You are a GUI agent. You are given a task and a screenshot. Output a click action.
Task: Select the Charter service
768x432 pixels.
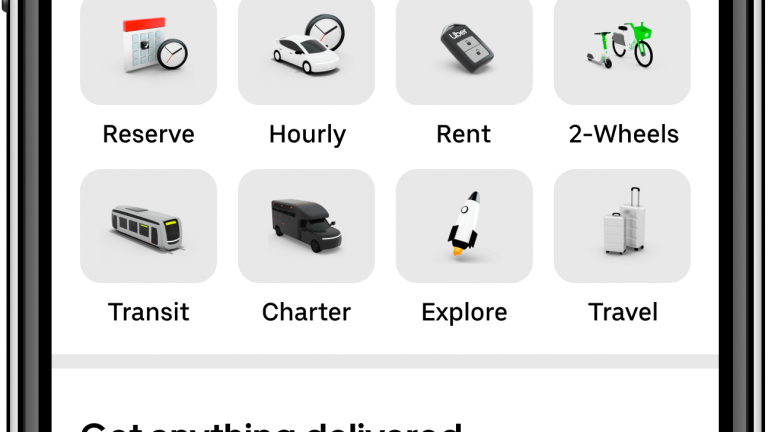click(306, 226)
